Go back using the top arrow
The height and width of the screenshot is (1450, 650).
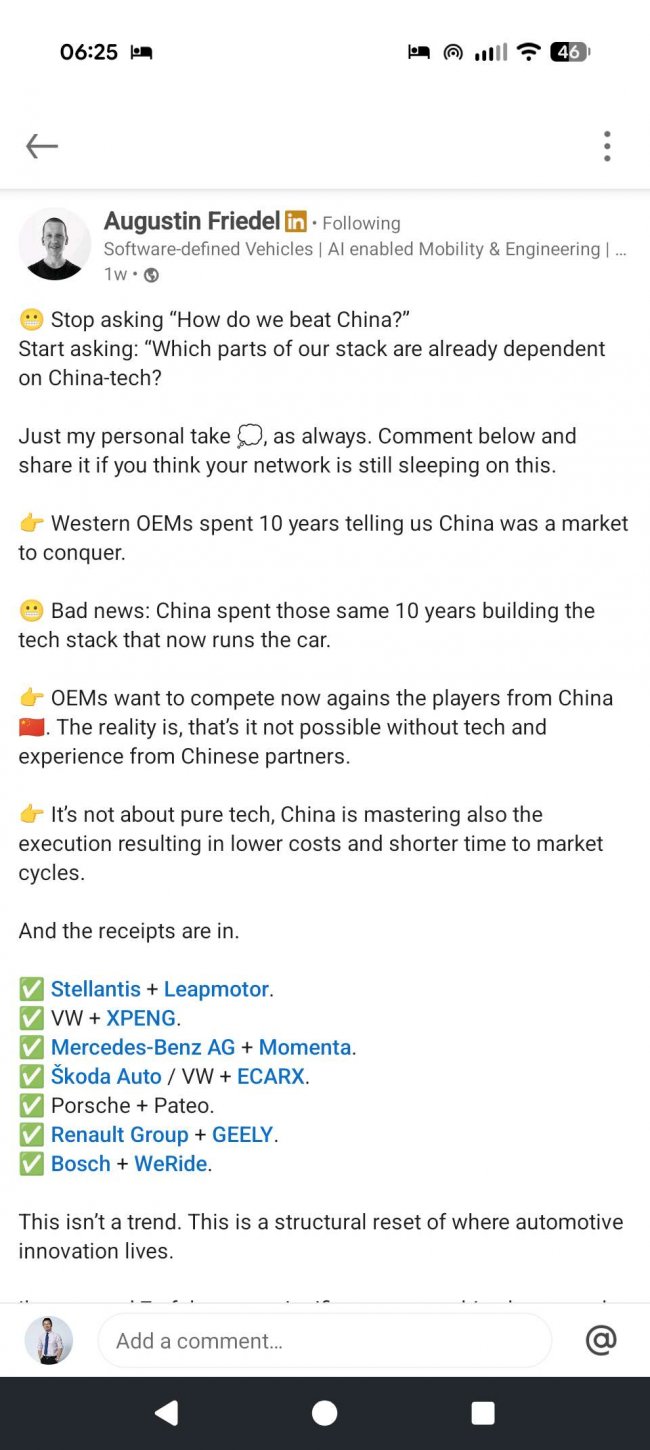(42, 146)
